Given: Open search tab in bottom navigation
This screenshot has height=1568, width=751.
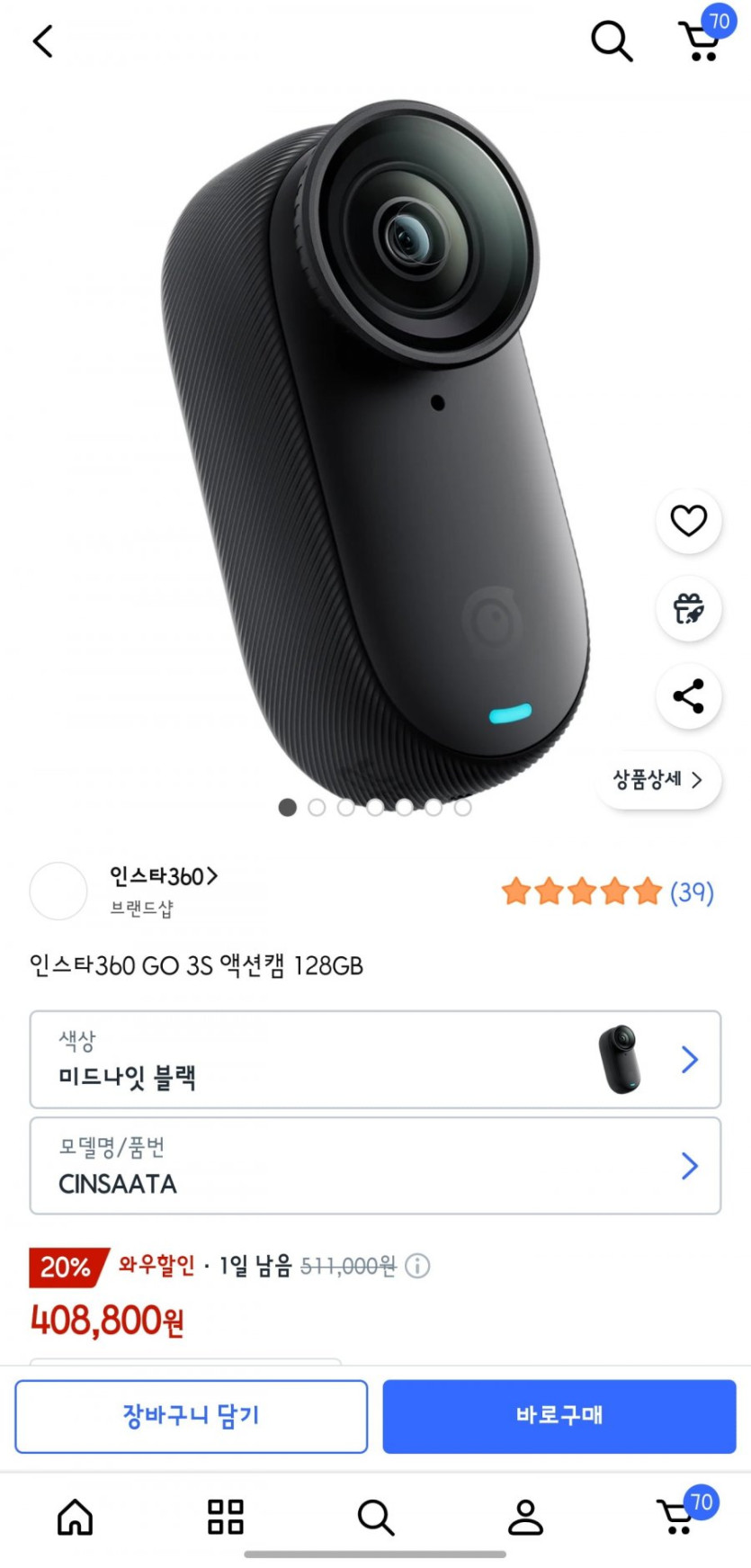Looking at the screenshot, I should [x=375, y=1518].
